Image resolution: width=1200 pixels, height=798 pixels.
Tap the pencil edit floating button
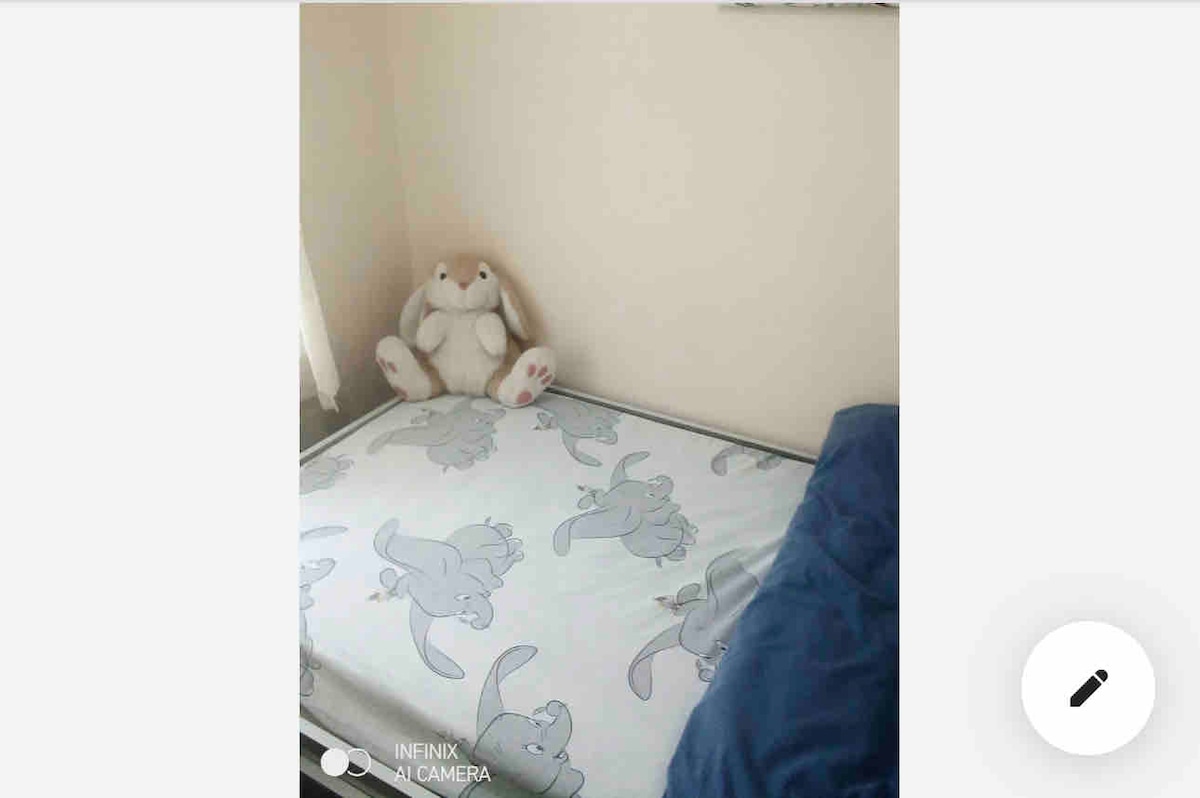(1088, 688)
